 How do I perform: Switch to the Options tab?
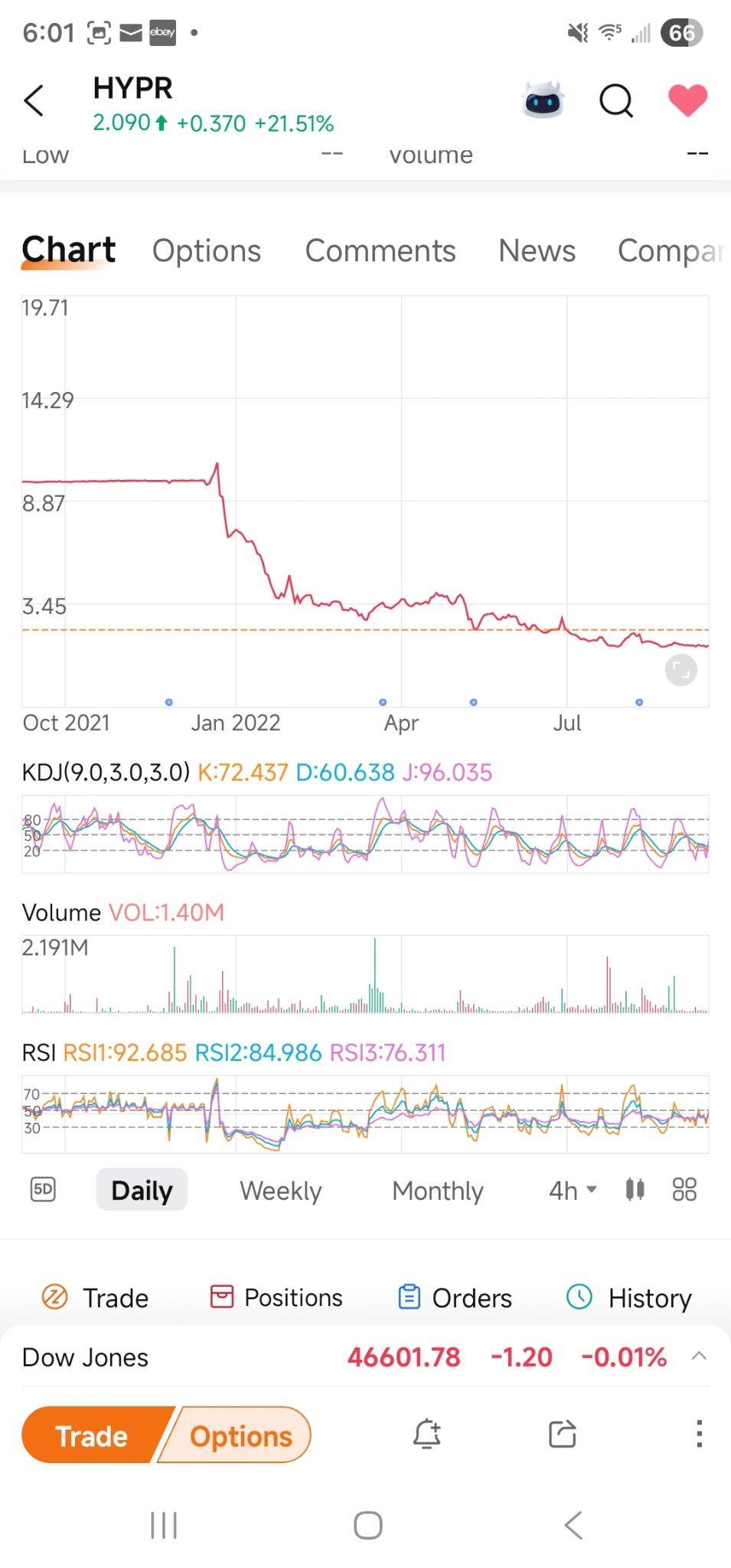pos(207,250)
